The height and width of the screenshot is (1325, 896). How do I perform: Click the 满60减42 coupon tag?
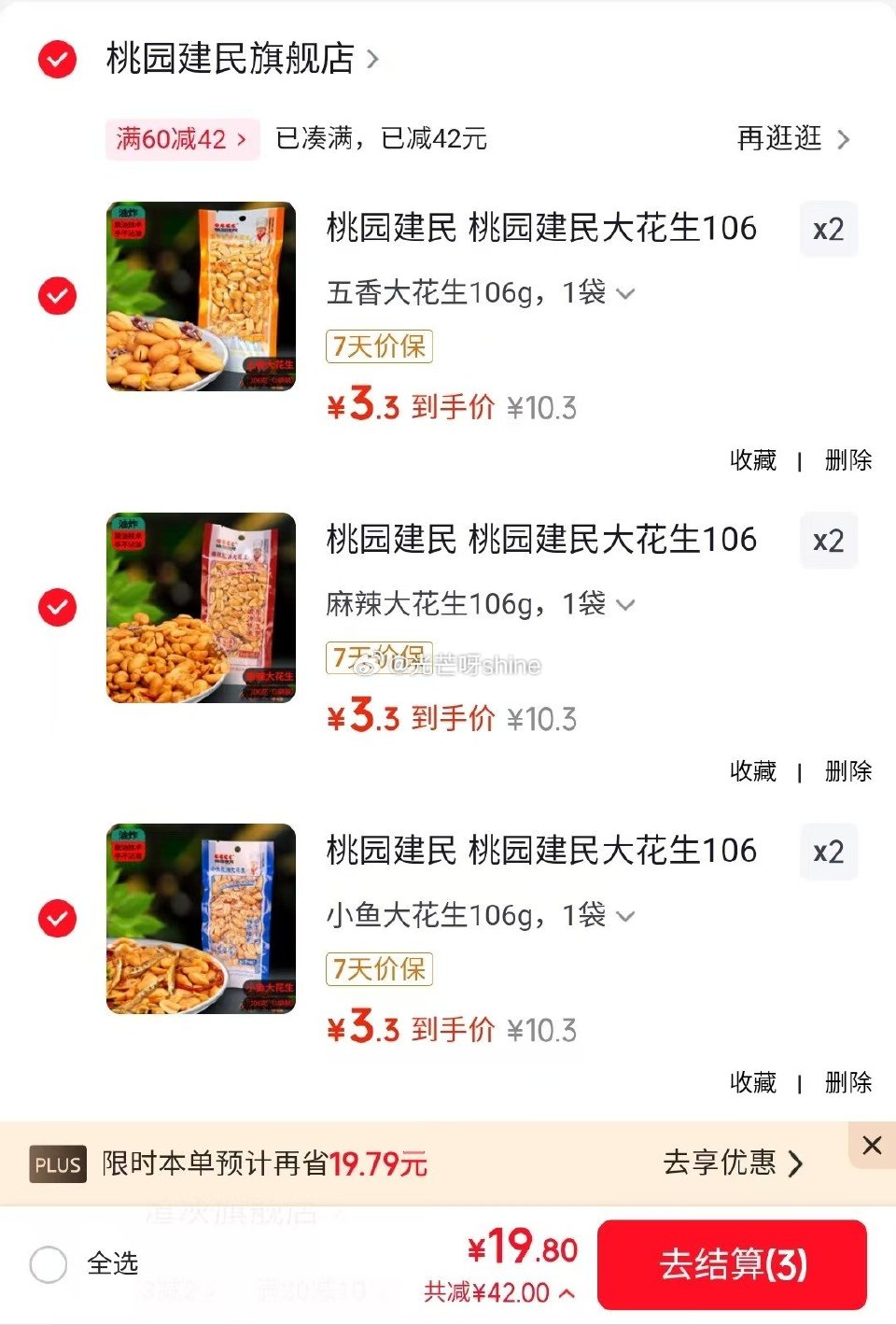pyautogui.click(x=183, y=138)
